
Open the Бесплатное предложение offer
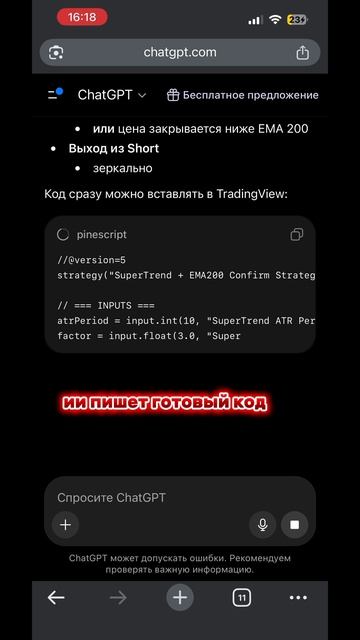pos(242,95)
